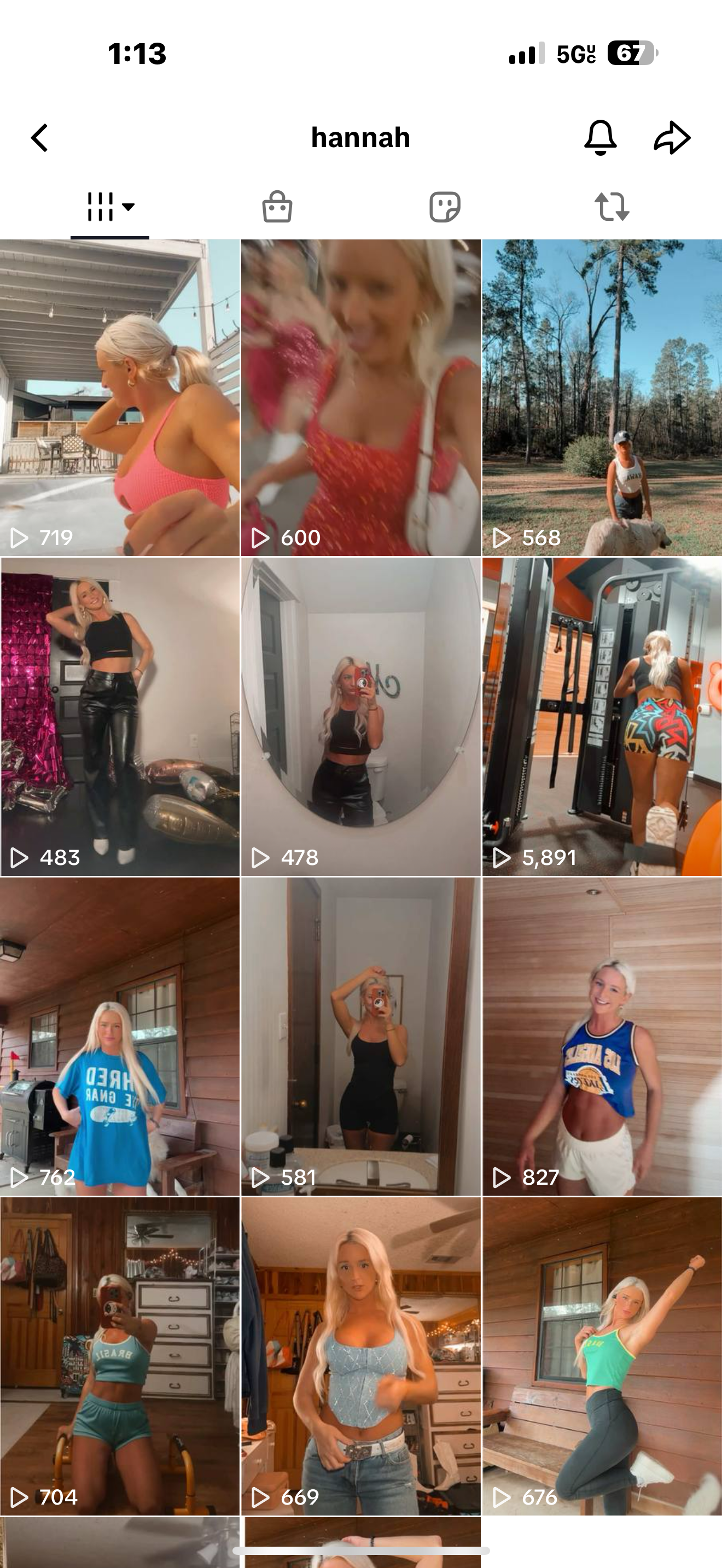Select the videos grid tab
The width and height of the screenshot is (722, 1568).
pos(110,207)
